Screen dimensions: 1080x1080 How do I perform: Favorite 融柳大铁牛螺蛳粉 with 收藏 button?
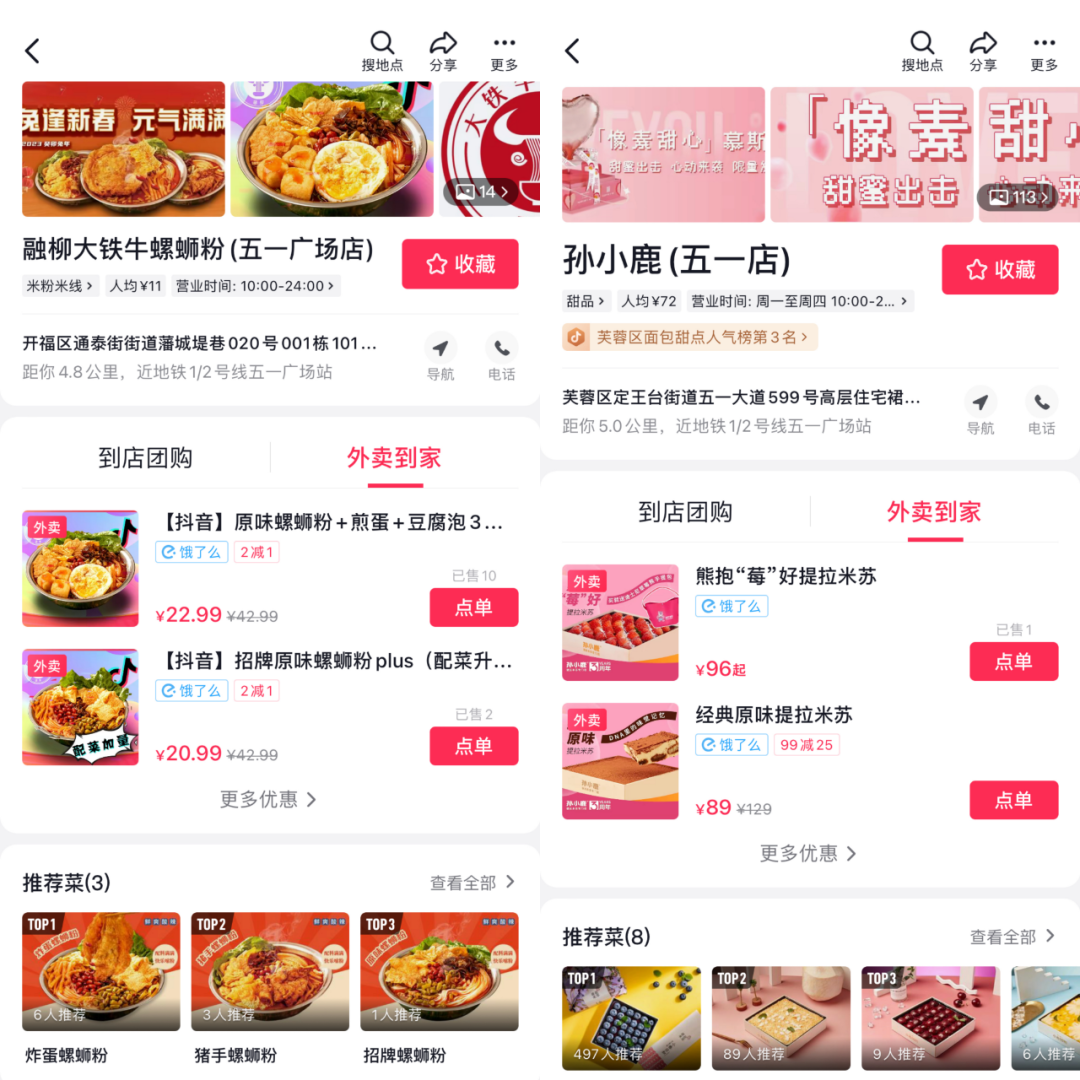point(460,264)
